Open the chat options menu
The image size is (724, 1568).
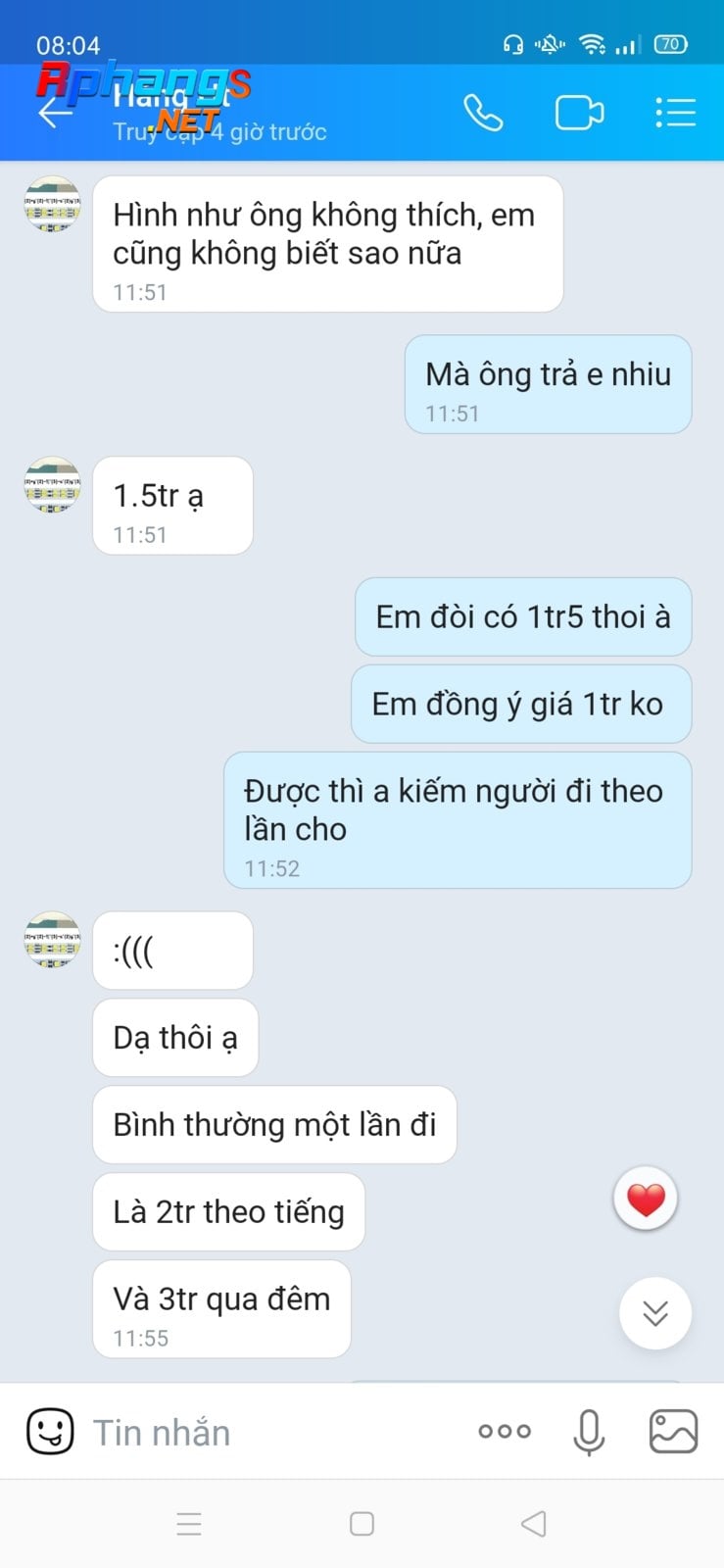pos(675,113)
